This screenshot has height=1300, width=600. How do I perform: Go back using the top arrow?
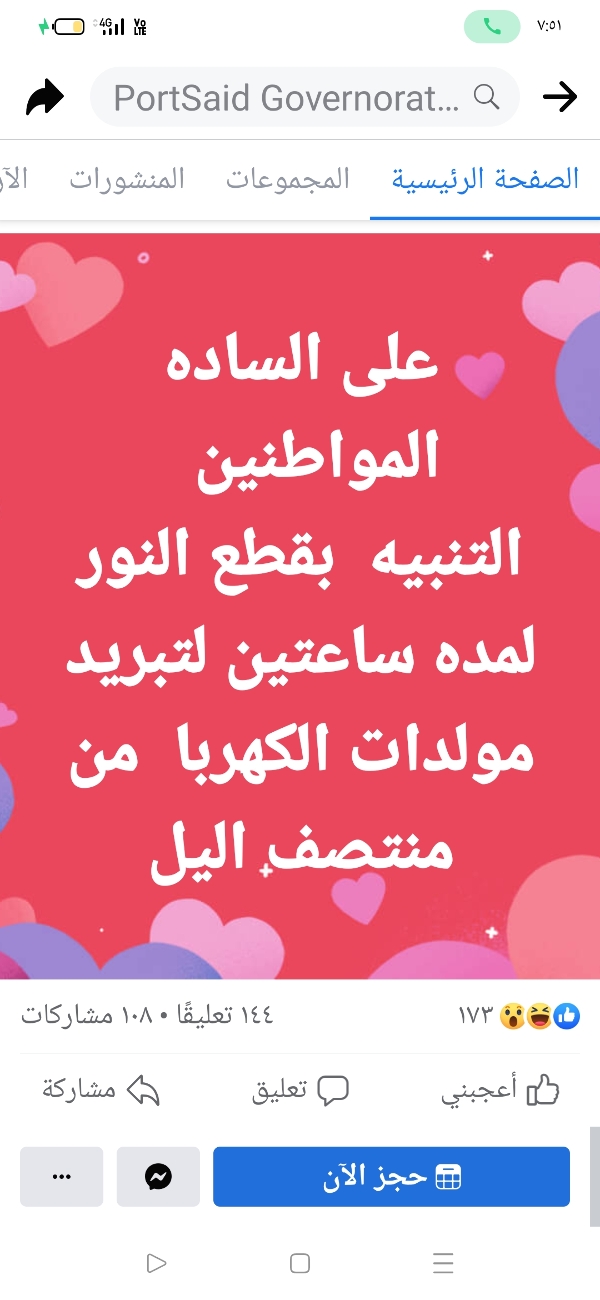(x=560, y=97)
